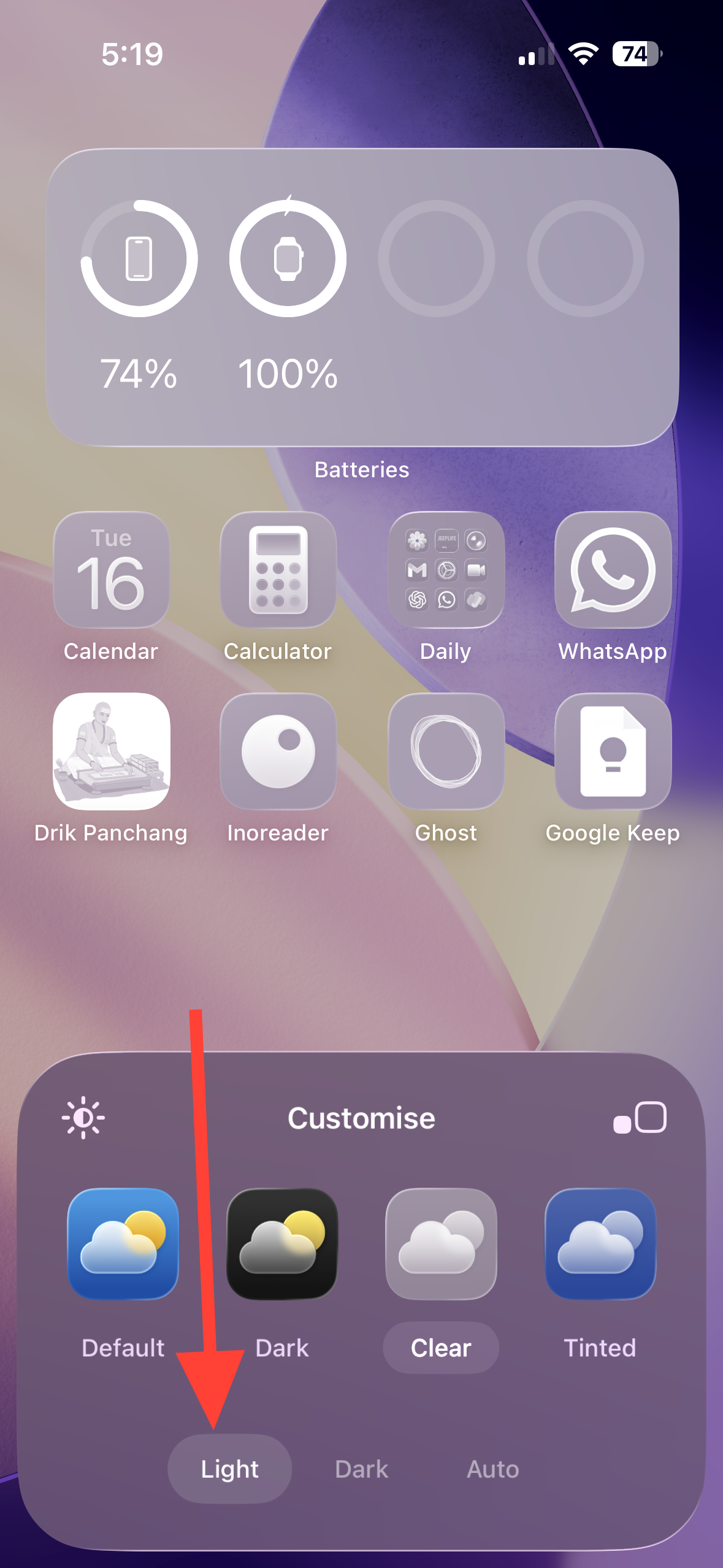Choose the Dark weather icon style
The image size is (723, 1568).
click(282, 1244)
